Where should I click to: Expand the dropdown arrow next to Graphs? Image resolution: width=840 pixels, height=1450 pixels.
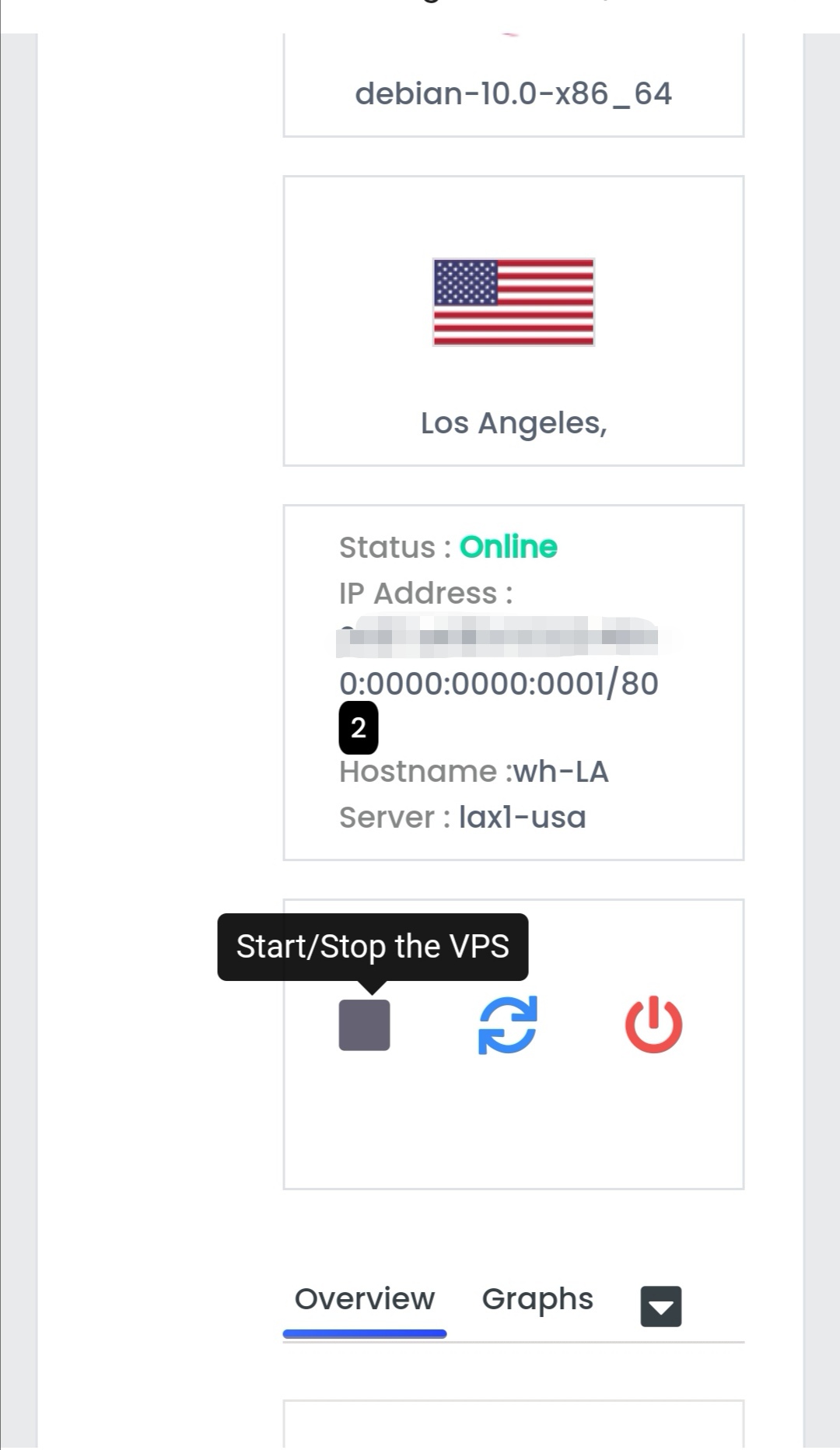coord(660,1306)
